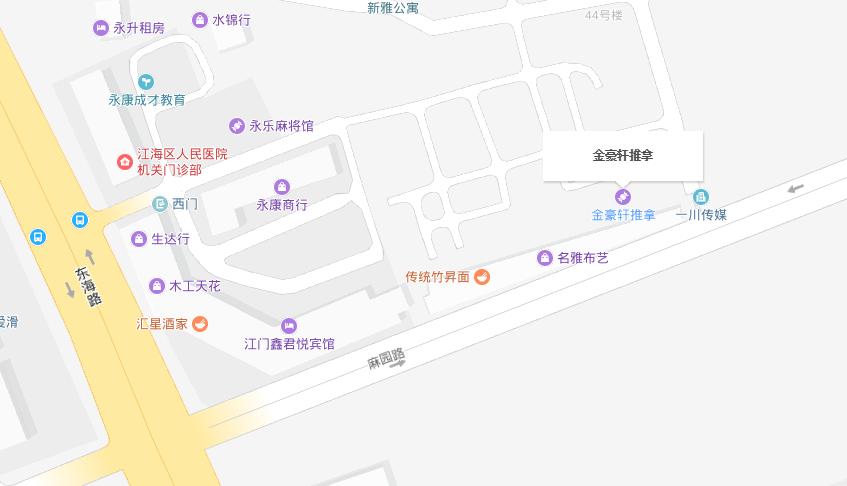This screenshot has width=847, height=486.
Task: Select the 江门鑫君悦宾馆 hotel marker
Action: 289,326
